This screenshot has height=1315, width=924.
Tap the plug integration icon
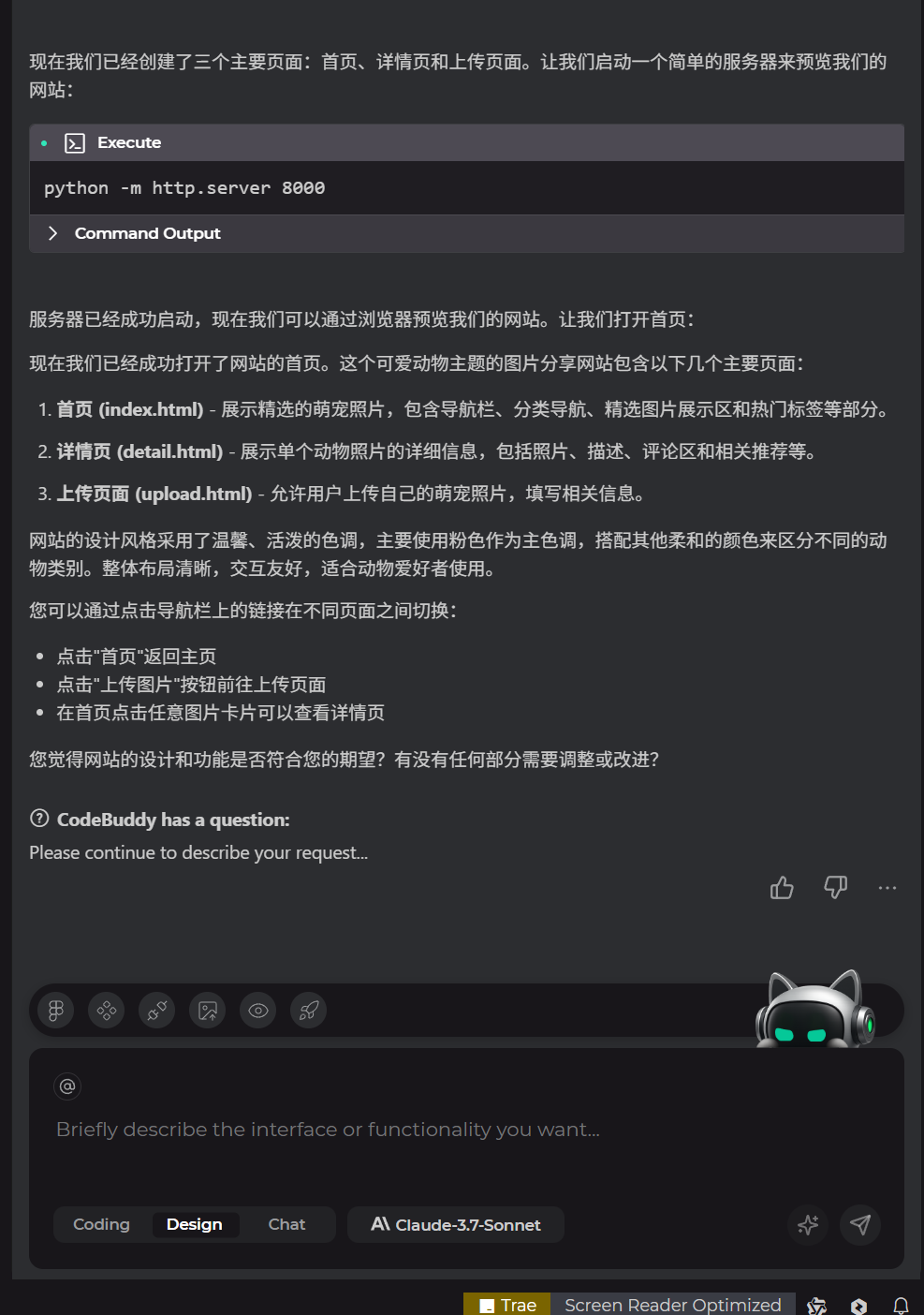157,1011
